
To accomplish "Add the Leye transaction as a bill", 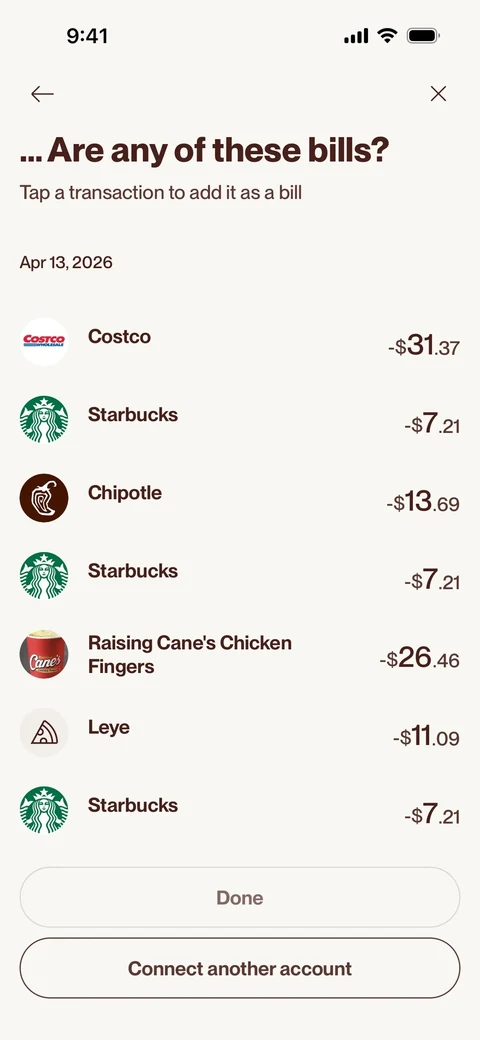I will (240, 732).
